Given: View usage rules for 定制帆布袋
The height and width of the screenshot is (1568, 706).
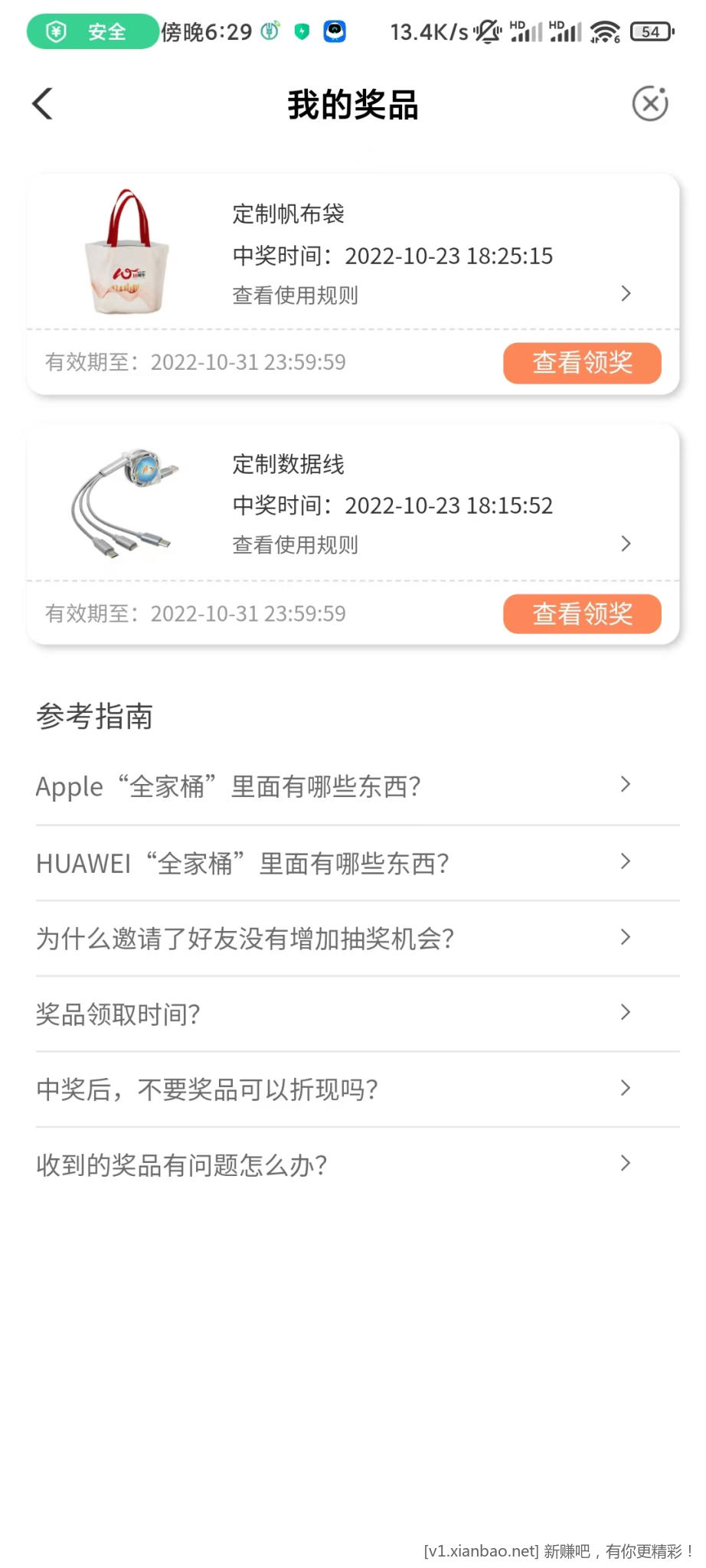Looking at the screenshot, I should (x=296, y=295).
